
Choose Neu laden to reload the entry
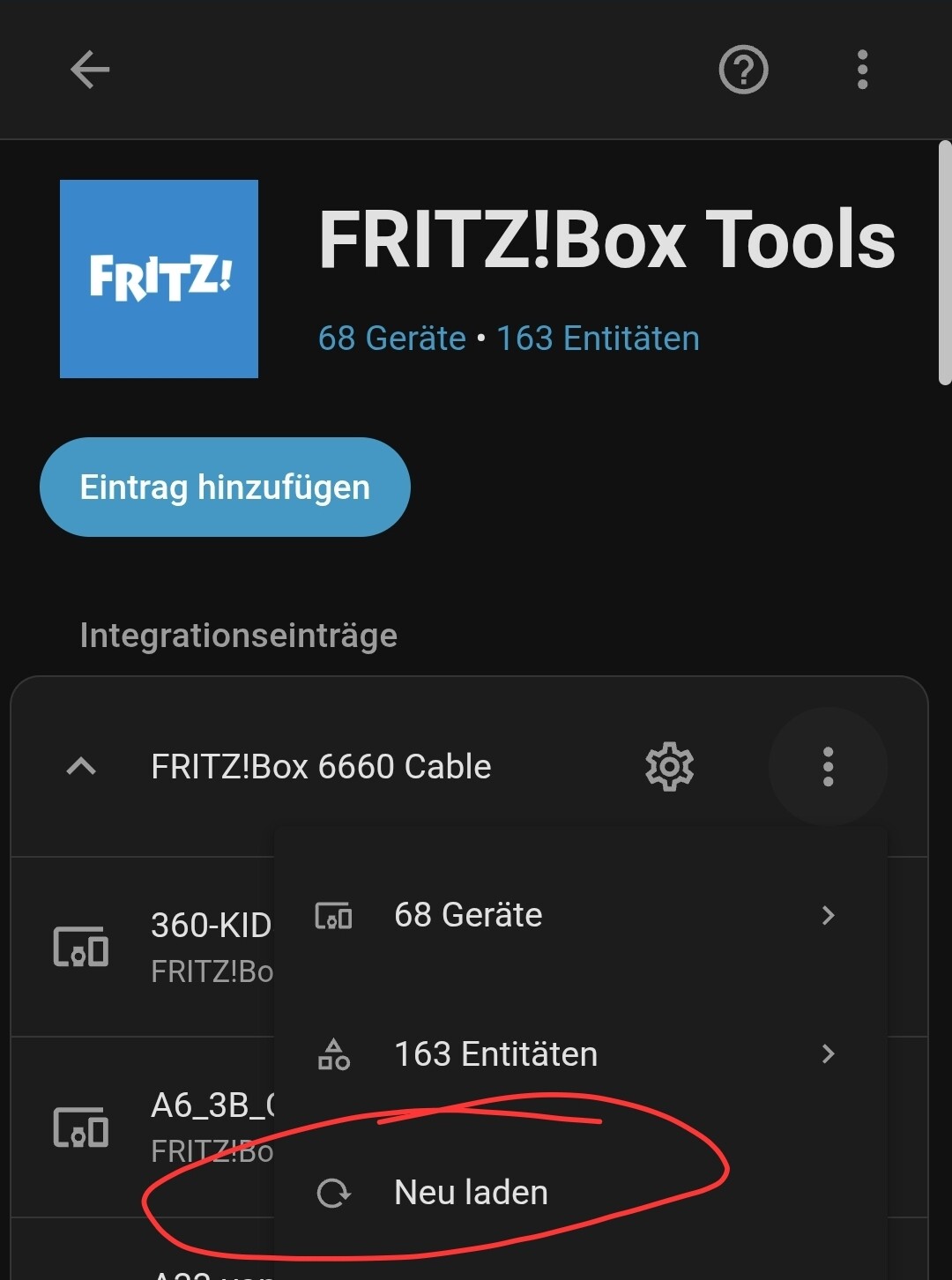coord(471,1193)
